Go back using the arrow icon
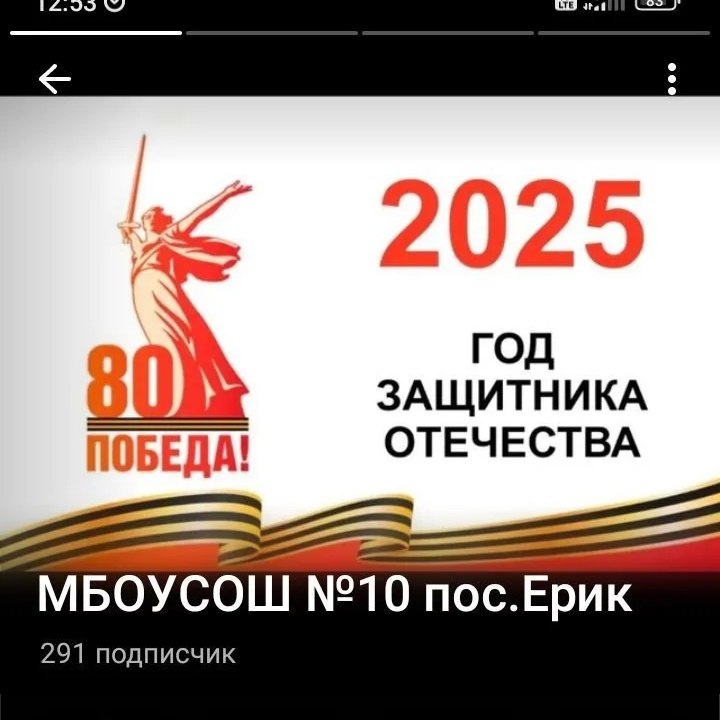Image resolution: width=720 pixels, height=720 pixels. pyautogui.click(x=54, y=79)
